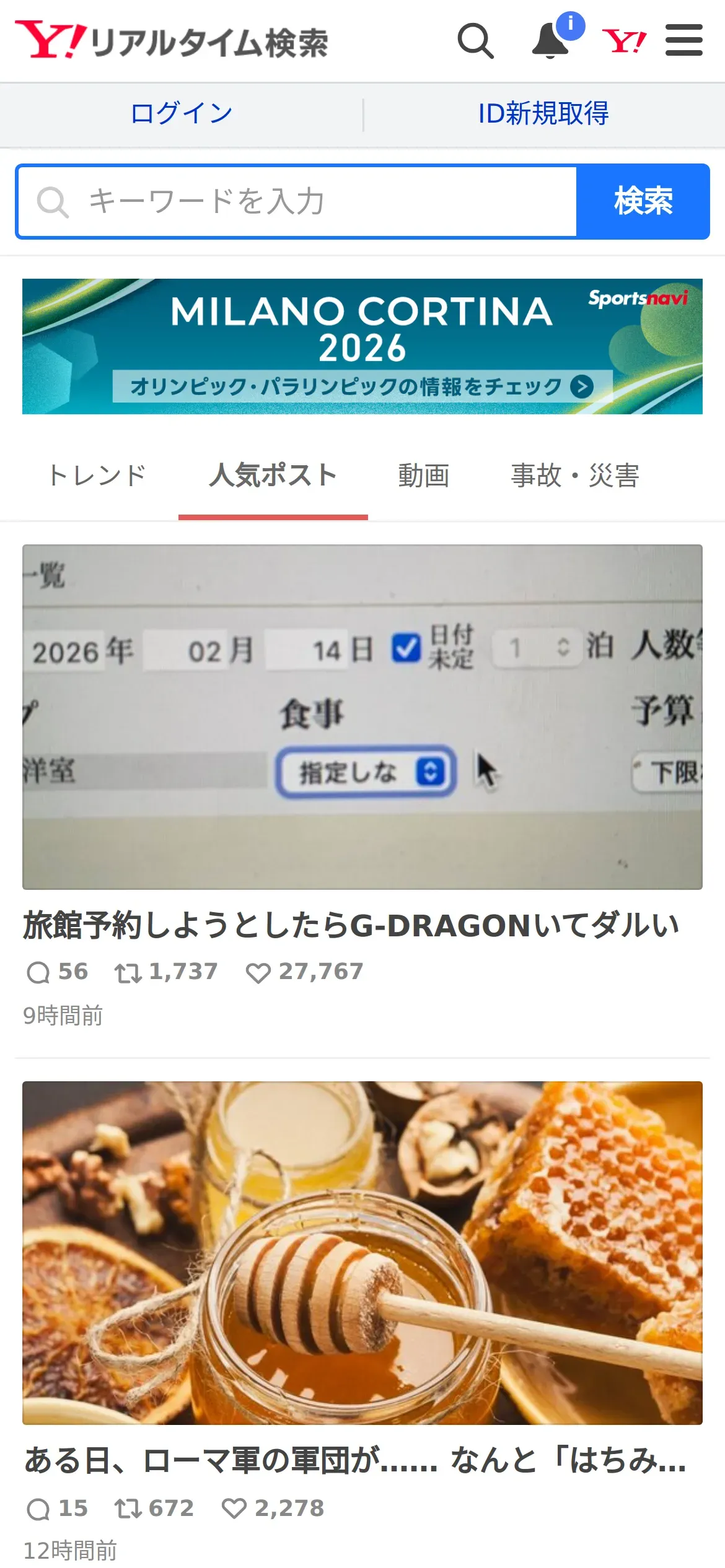725x1568 pixels.
Task: Switch to the トレンド tab
Action: click(97, 476)
